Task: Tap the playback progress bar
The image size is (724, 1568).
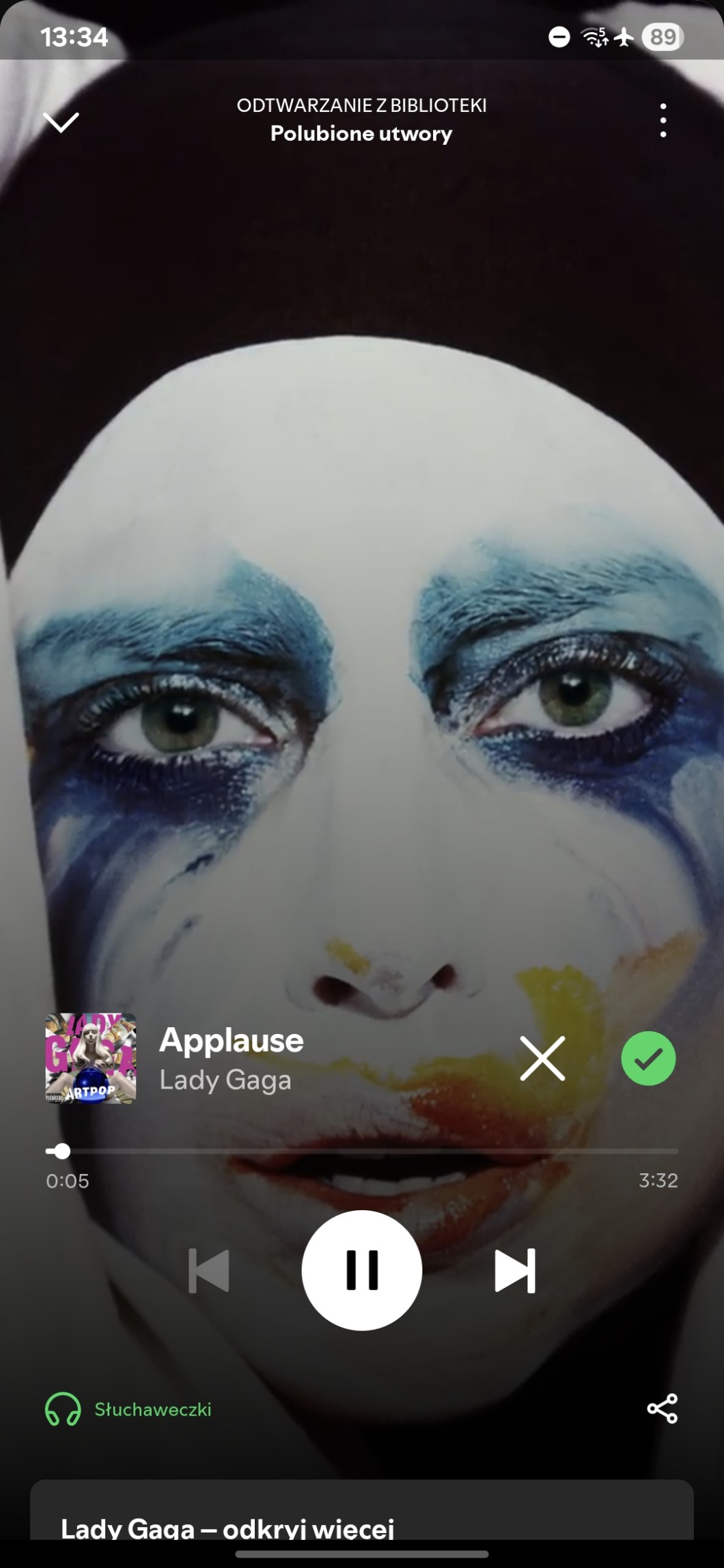Action: 362,1151
